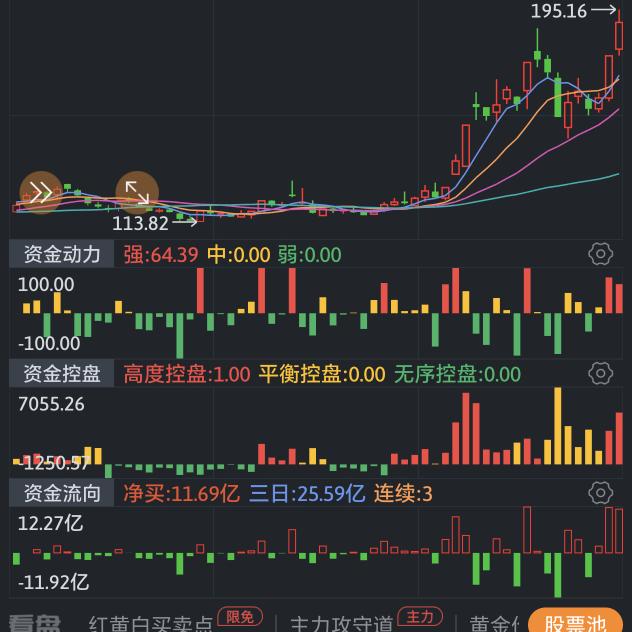Open settings gear for 资金动力 indicator
The image size is (632, 632).
point(600,254)
